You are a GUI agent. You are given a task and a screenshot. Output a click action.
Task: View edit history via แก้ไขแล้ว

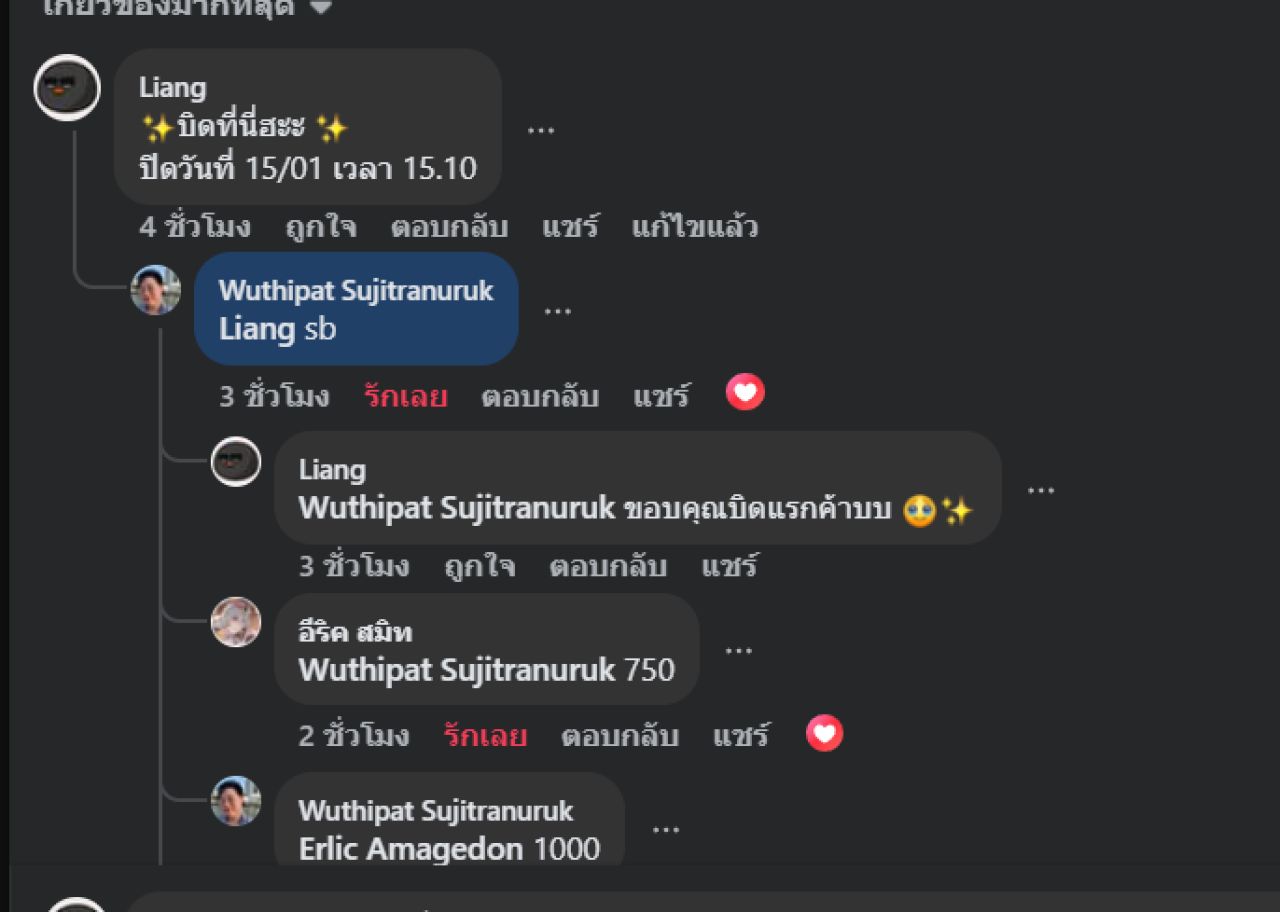click(x=694, y=227)
